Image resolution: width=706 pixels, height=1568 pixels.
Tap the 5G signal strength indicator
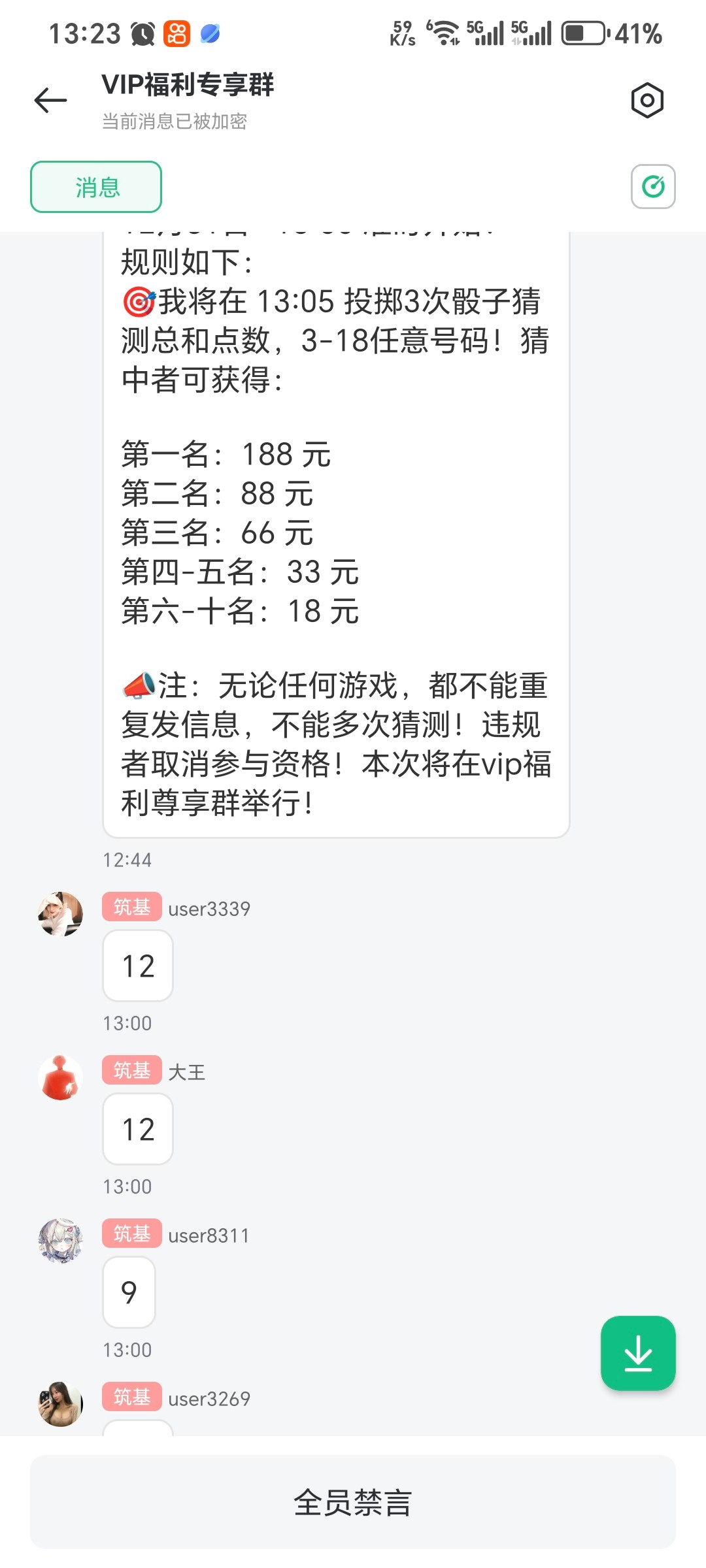coord(486,33)
